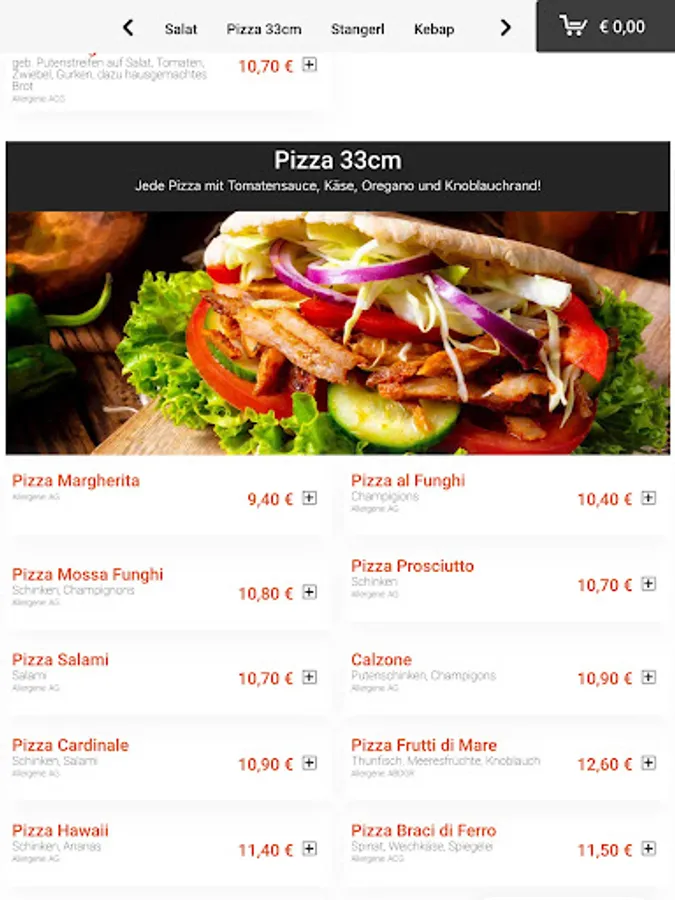
Task: Jump to the Salat category
Action: point(181,29)
